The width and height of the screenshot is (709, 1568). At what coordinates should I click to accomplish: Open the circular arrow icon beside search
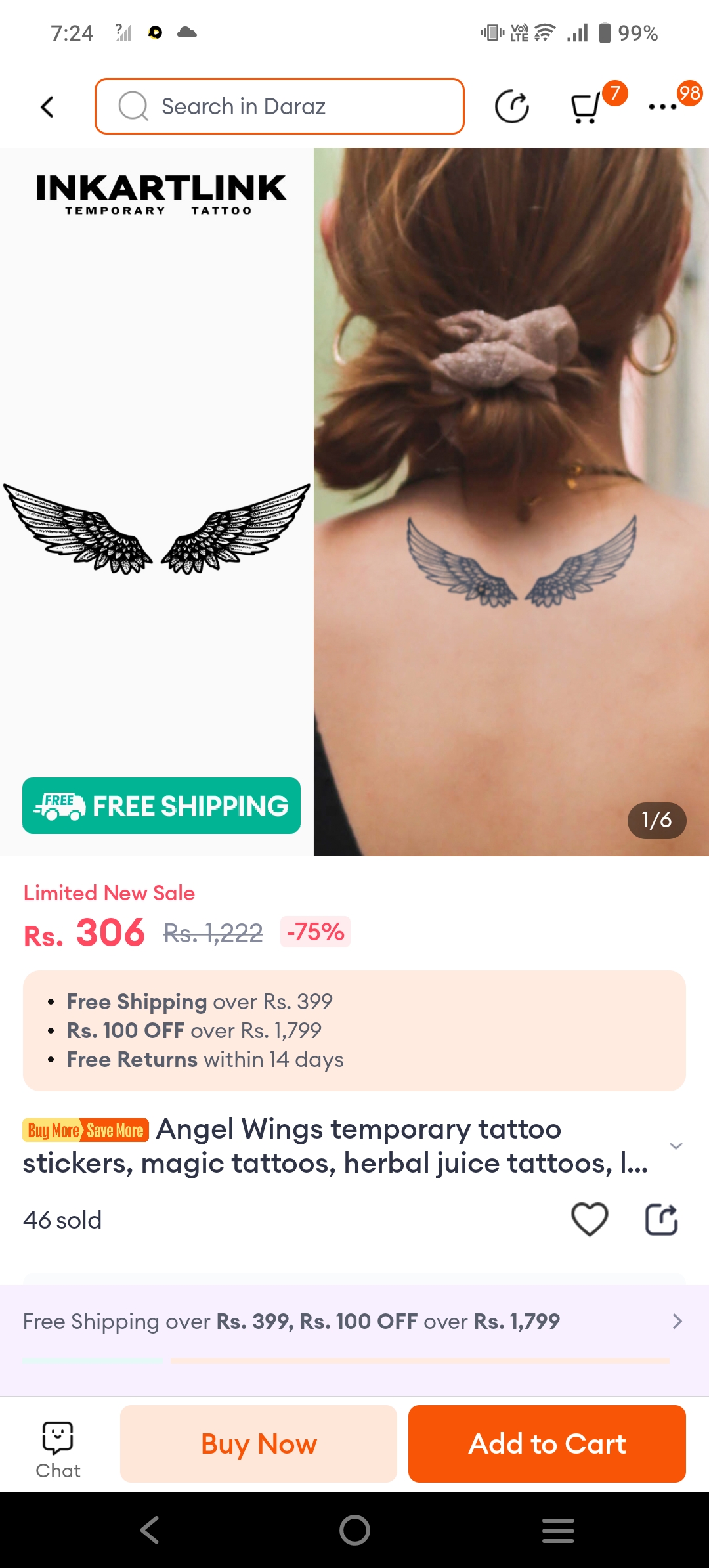[x=511, y=107]
